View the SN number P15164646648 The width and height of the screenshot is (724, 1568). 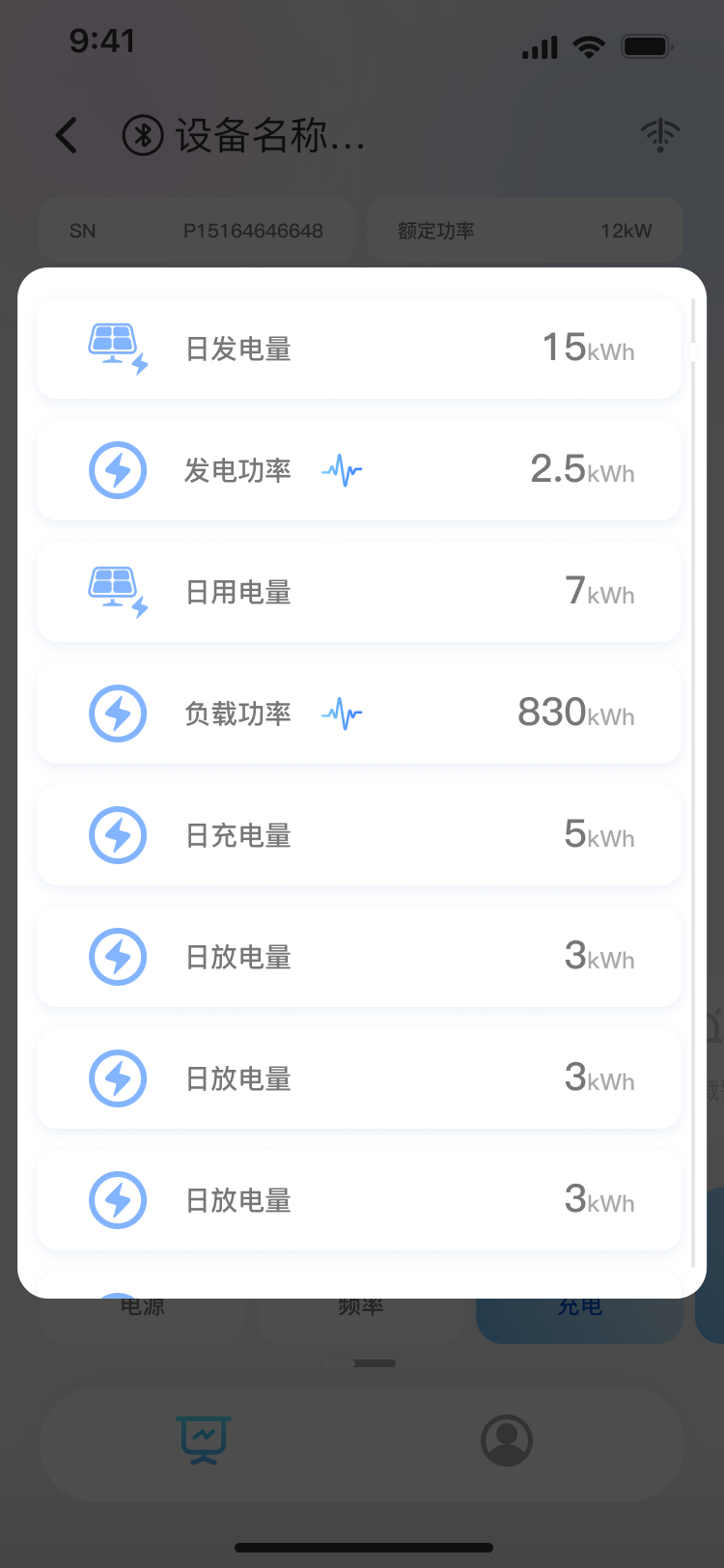pos(196,230)
